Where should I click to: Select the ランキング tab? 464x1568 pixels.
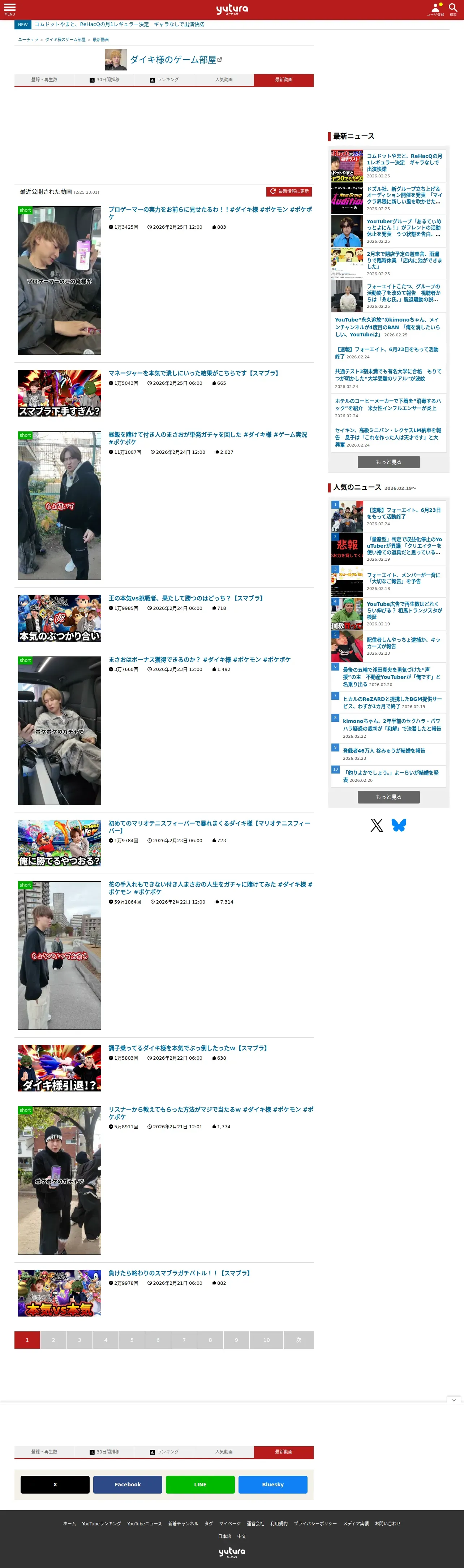coord(164,80)
